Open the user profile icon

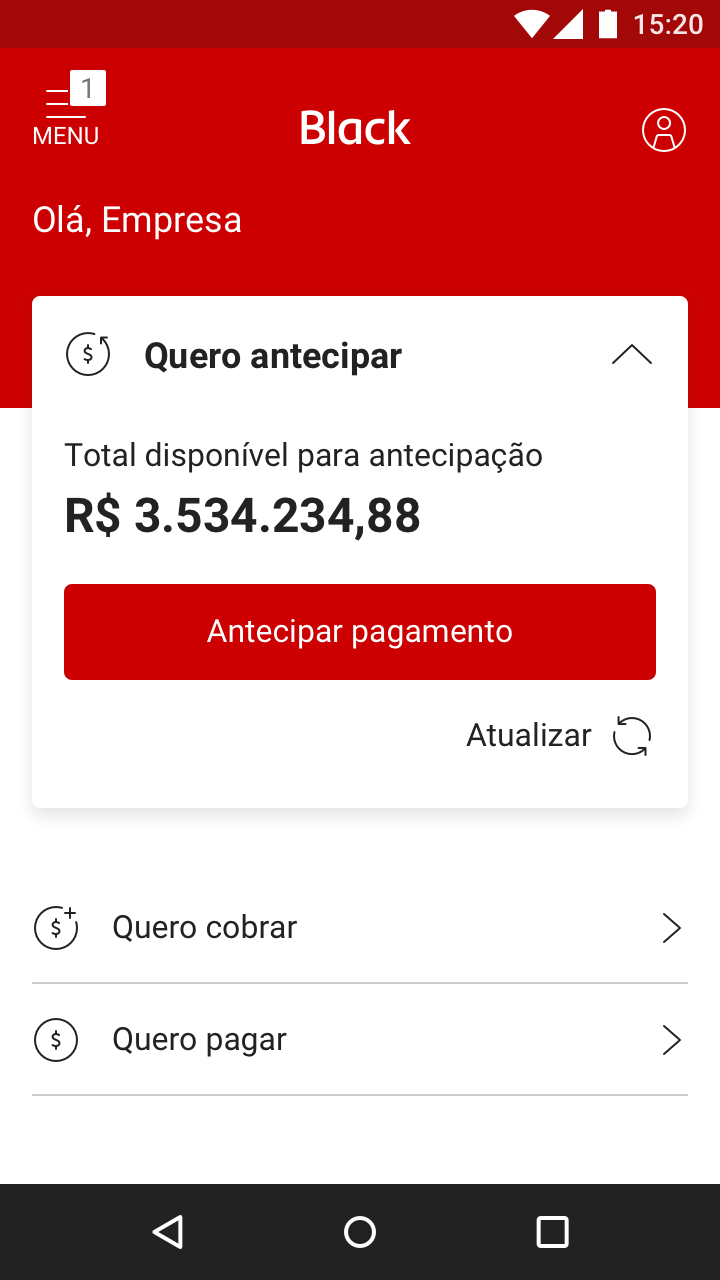pyautogui.click(x=664, y=130)
